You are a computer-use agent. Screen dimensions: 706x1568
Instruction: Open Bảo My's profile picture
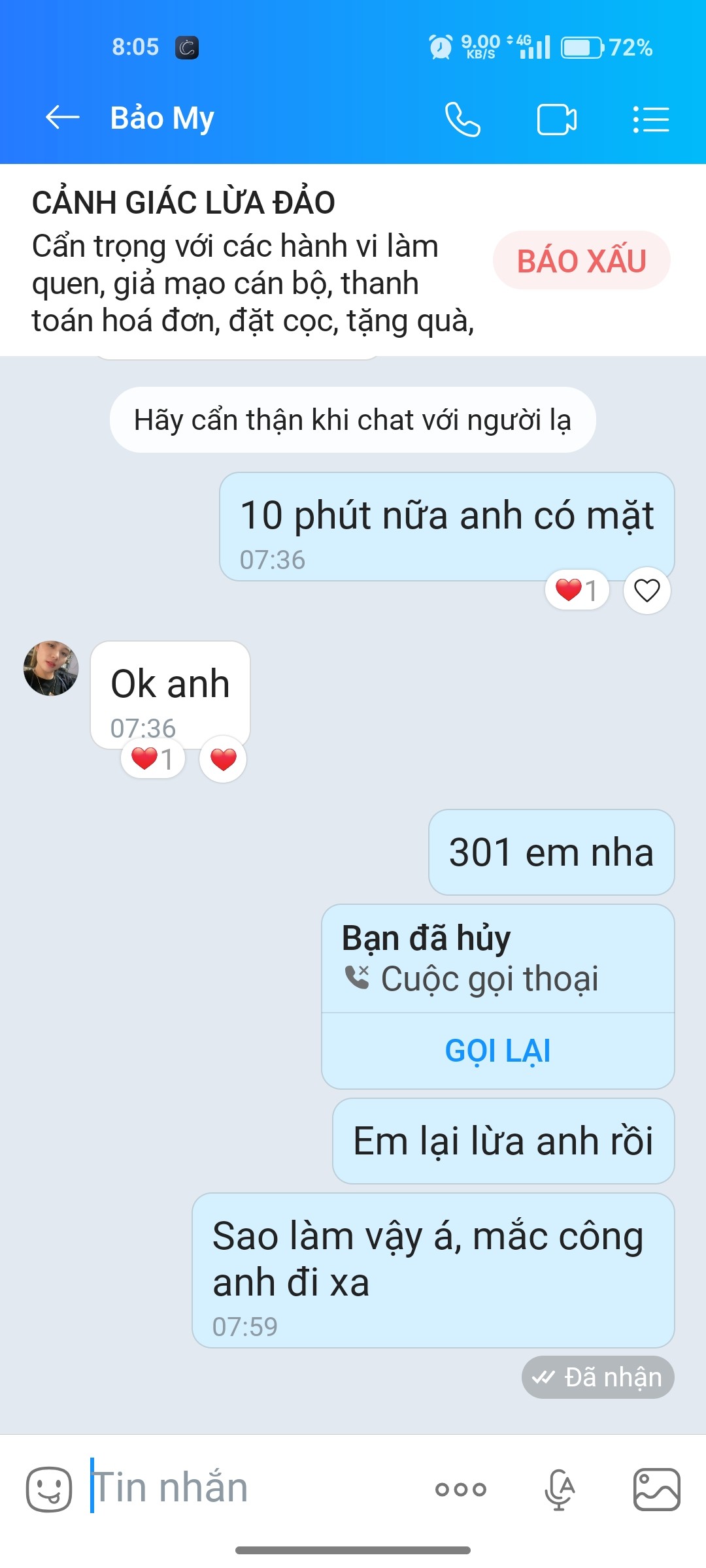click(51, 668)
